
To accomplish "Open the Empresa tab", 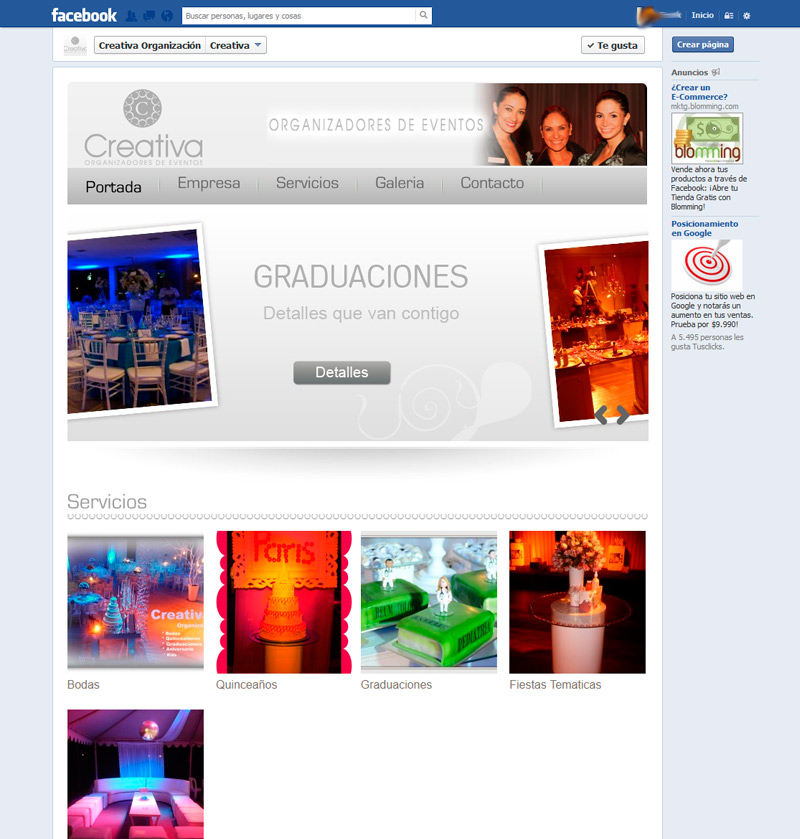I will (208, 183).
